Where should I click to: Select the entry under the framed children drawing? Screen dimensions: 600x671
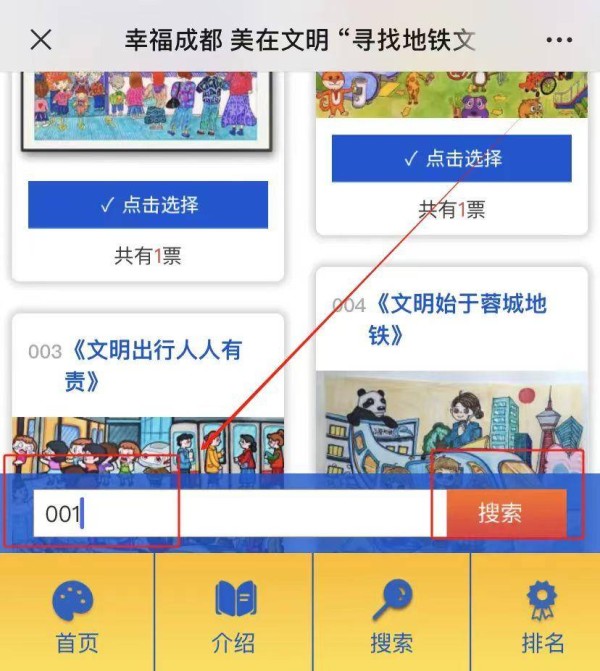(x=148, y=205)
